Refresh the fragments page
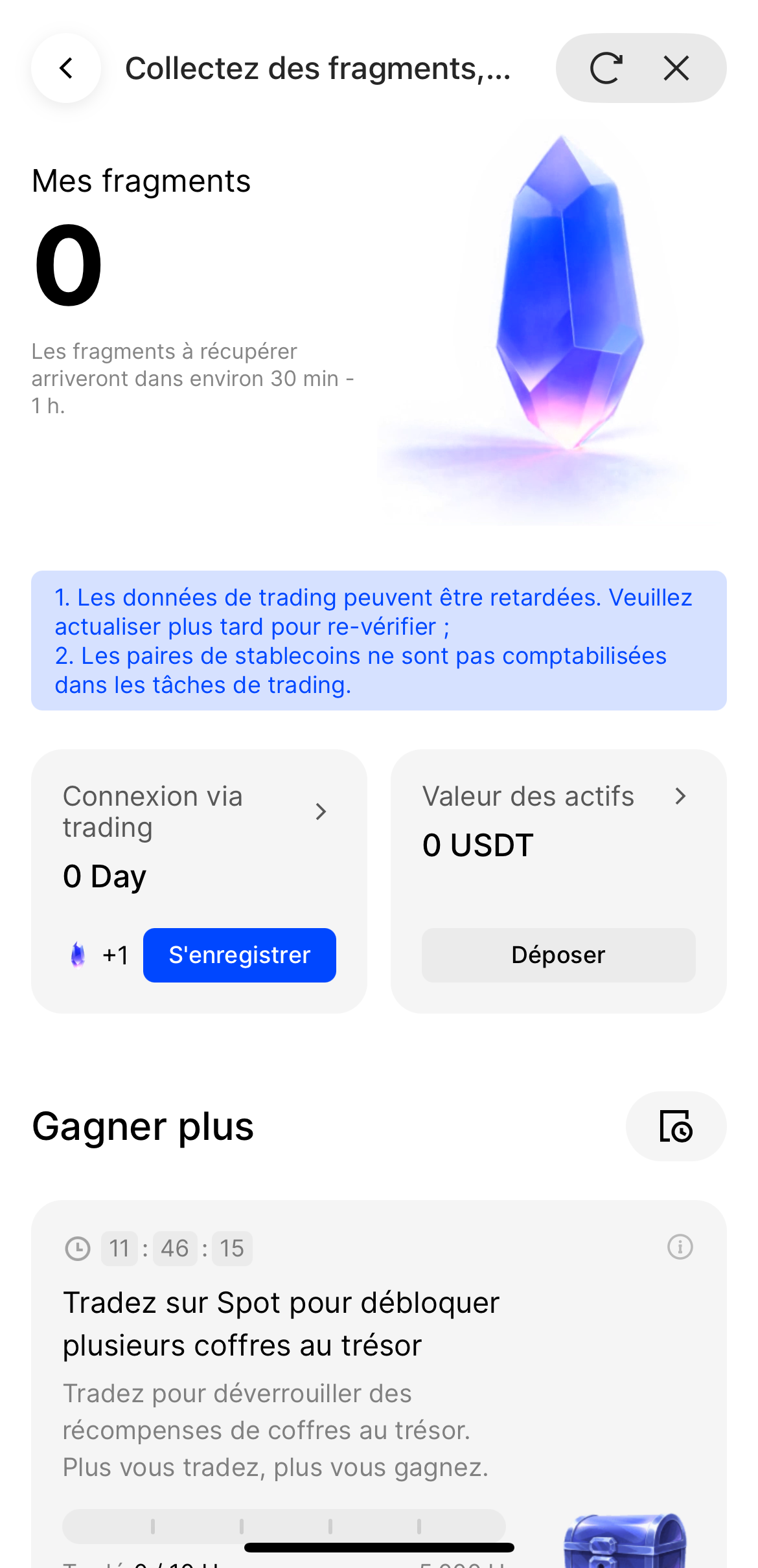 click(606, 68)
